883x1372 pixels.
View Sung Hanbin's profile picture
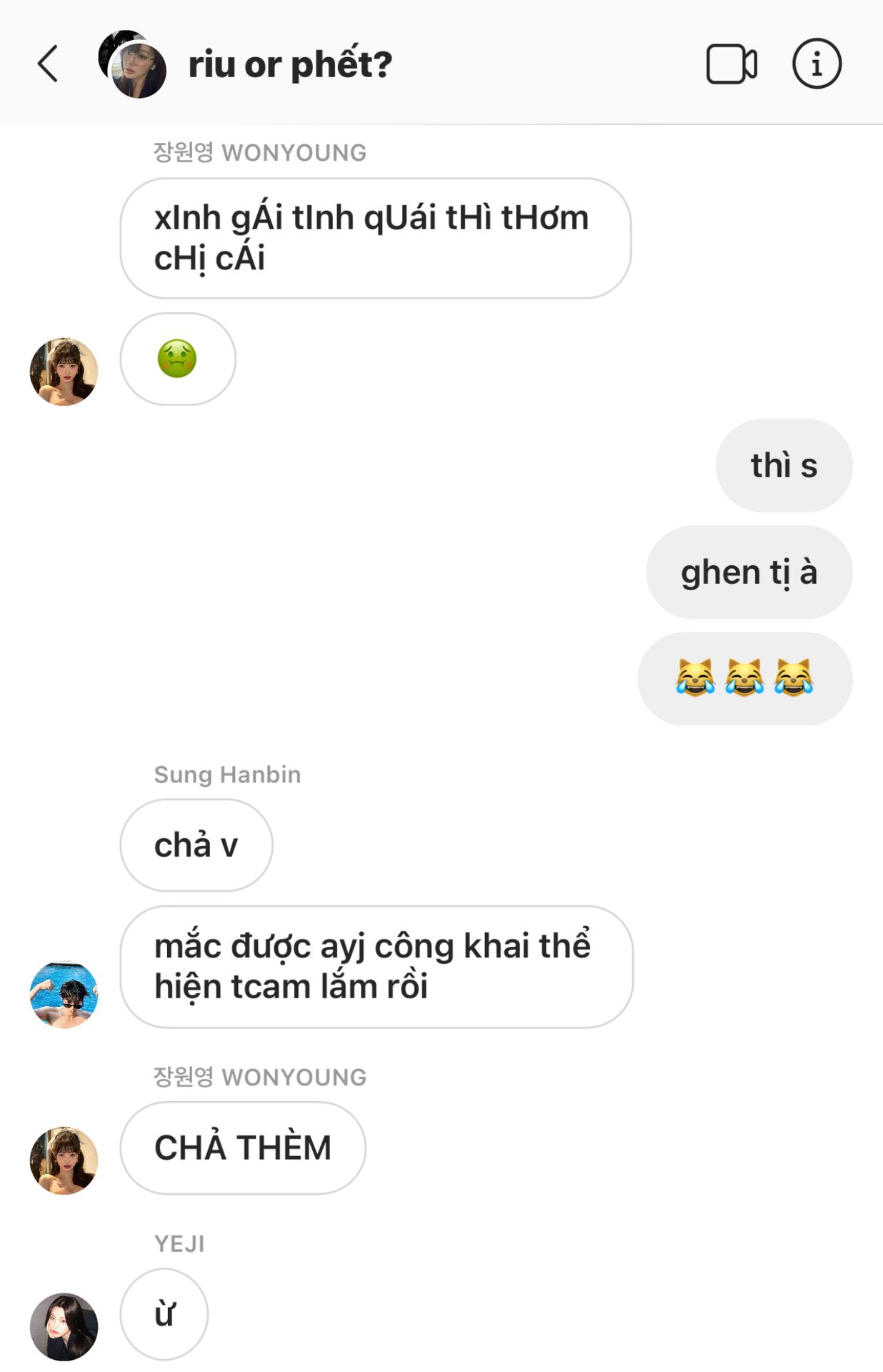64,995
